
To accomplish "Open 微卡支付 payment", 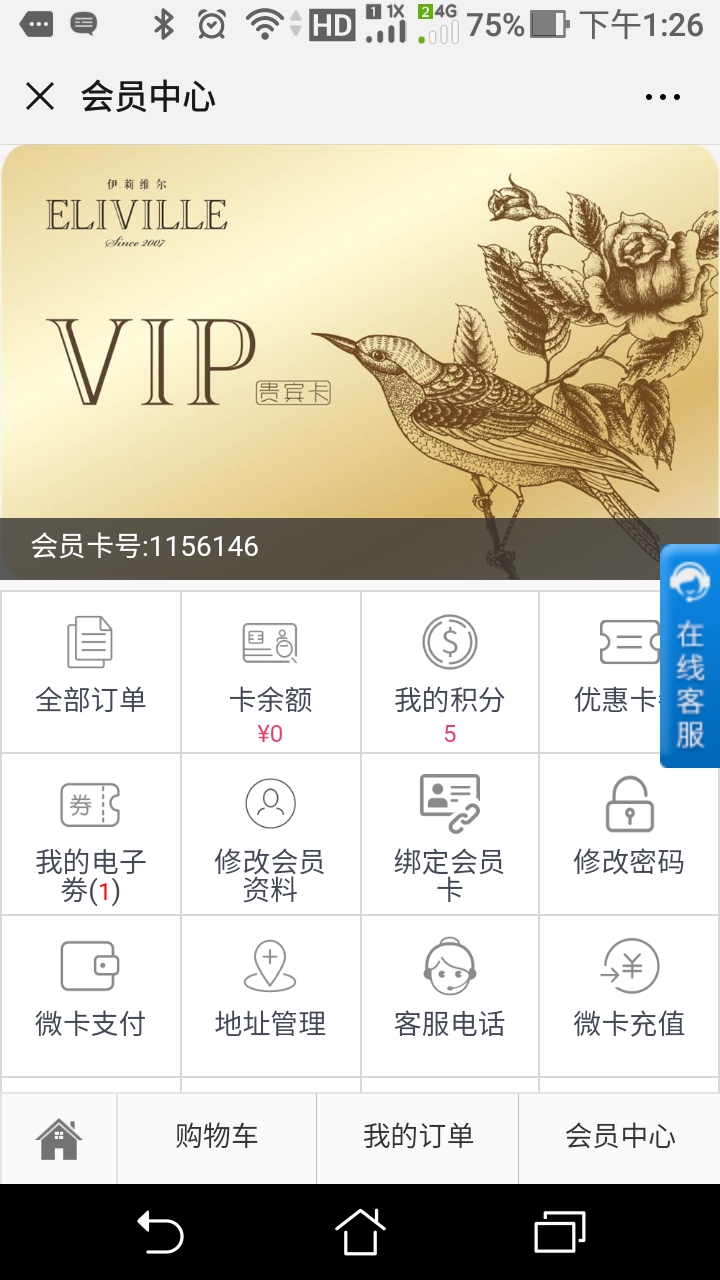I will coord(91,996).
